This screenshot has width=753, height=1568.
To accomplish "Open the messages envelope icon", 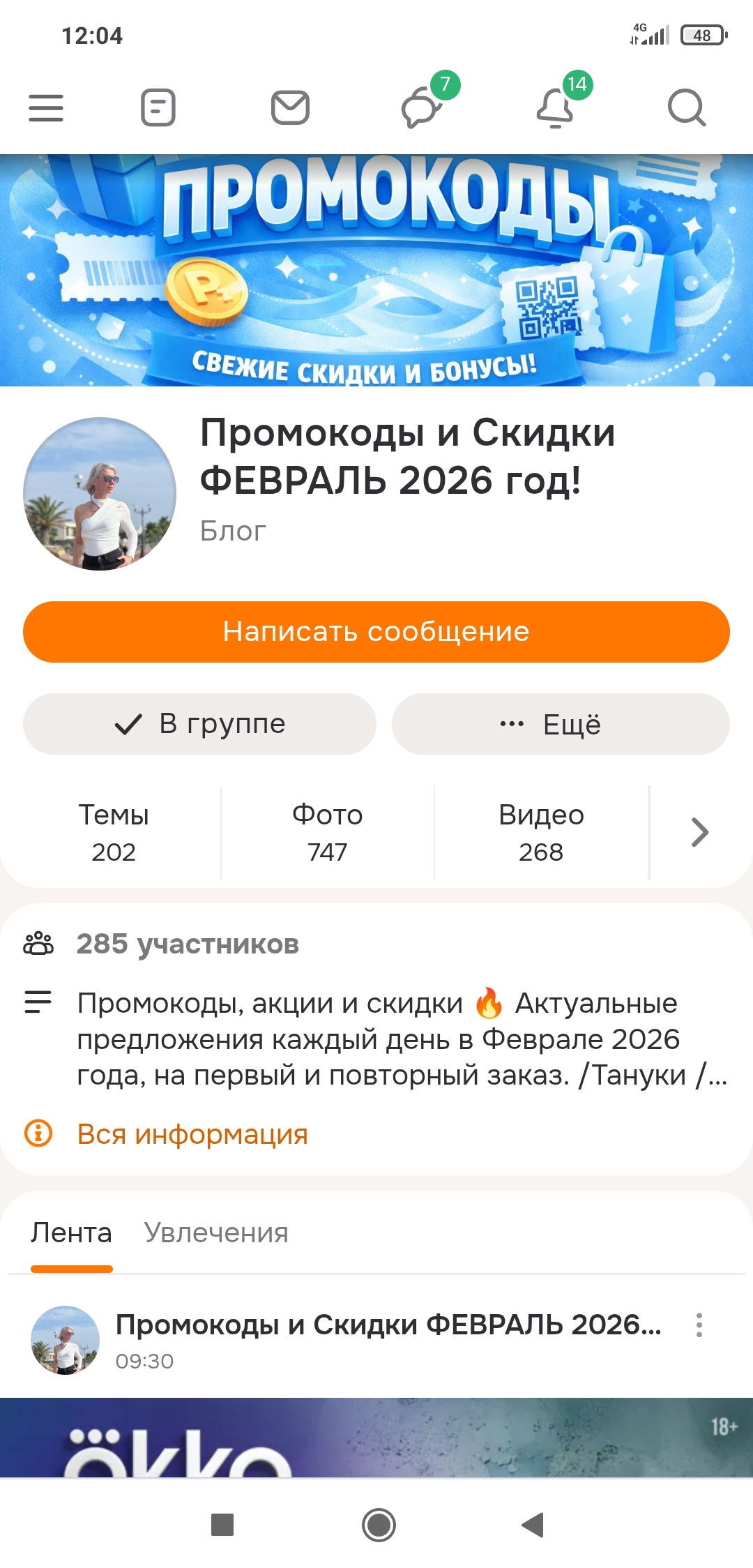I will click(290, 108).
